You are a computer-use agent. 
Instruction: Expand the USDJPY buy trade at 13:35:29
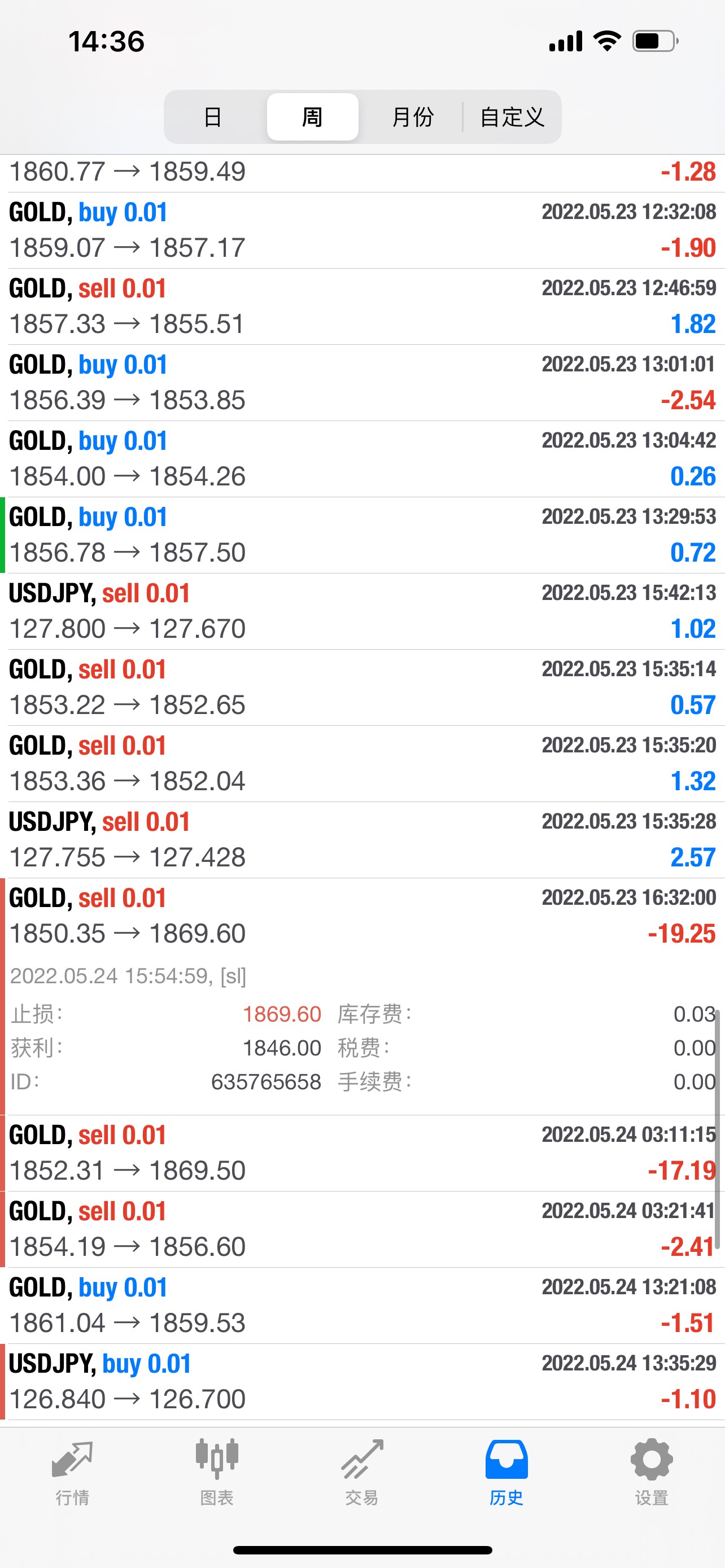click(362, 1381)
